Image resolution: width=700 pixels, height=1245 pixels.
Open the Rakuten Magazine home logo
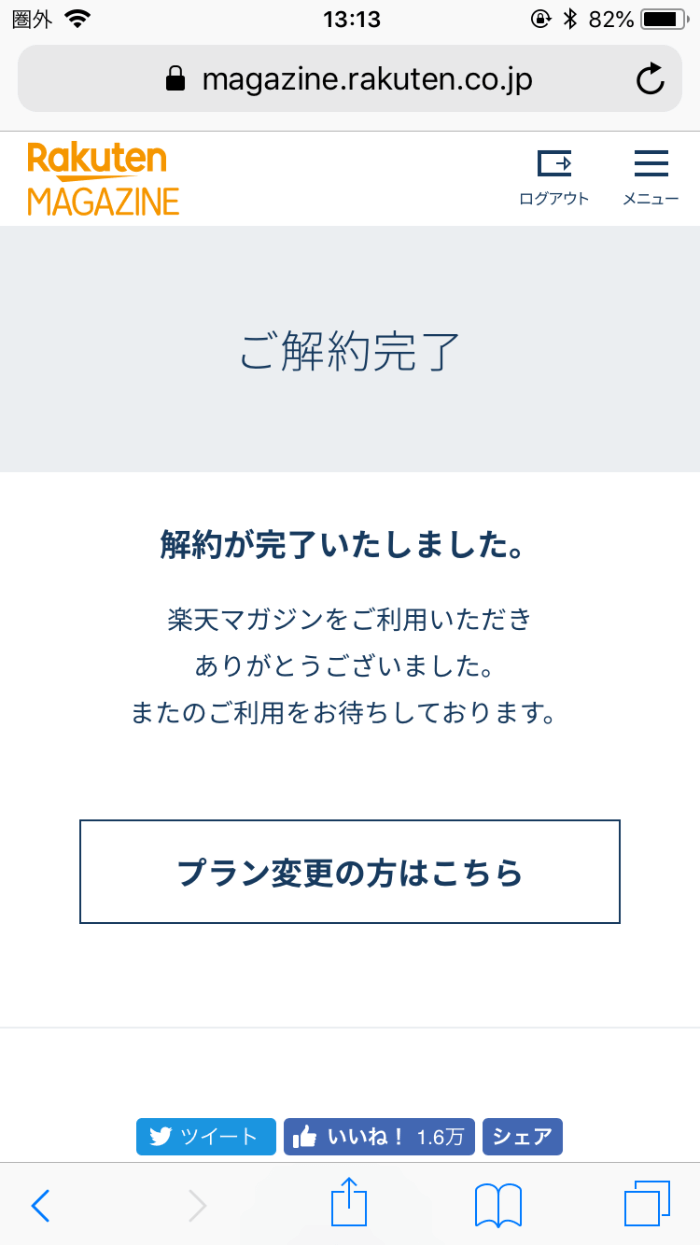tap(103, 179)
